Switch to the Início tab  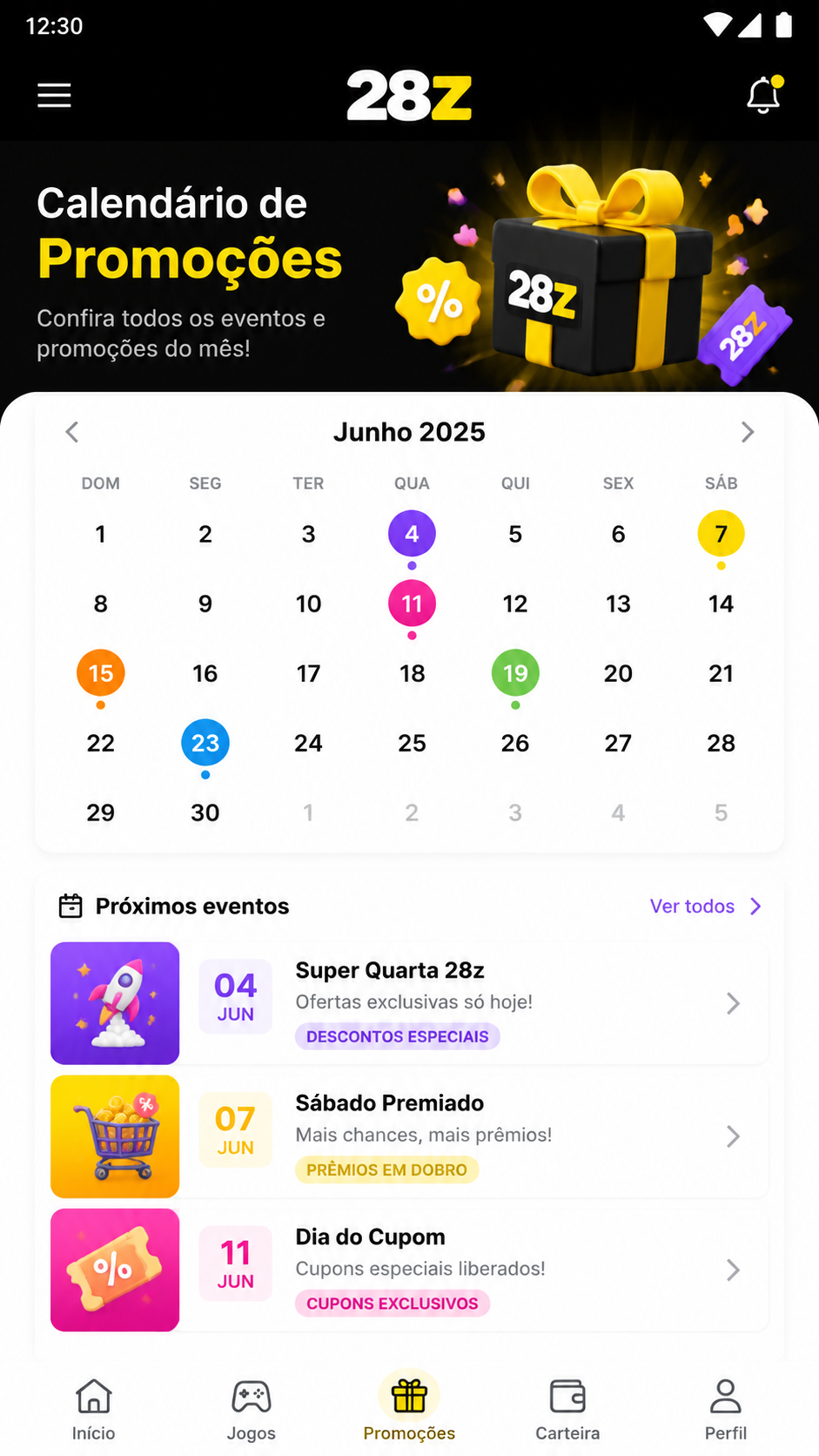93,1410
